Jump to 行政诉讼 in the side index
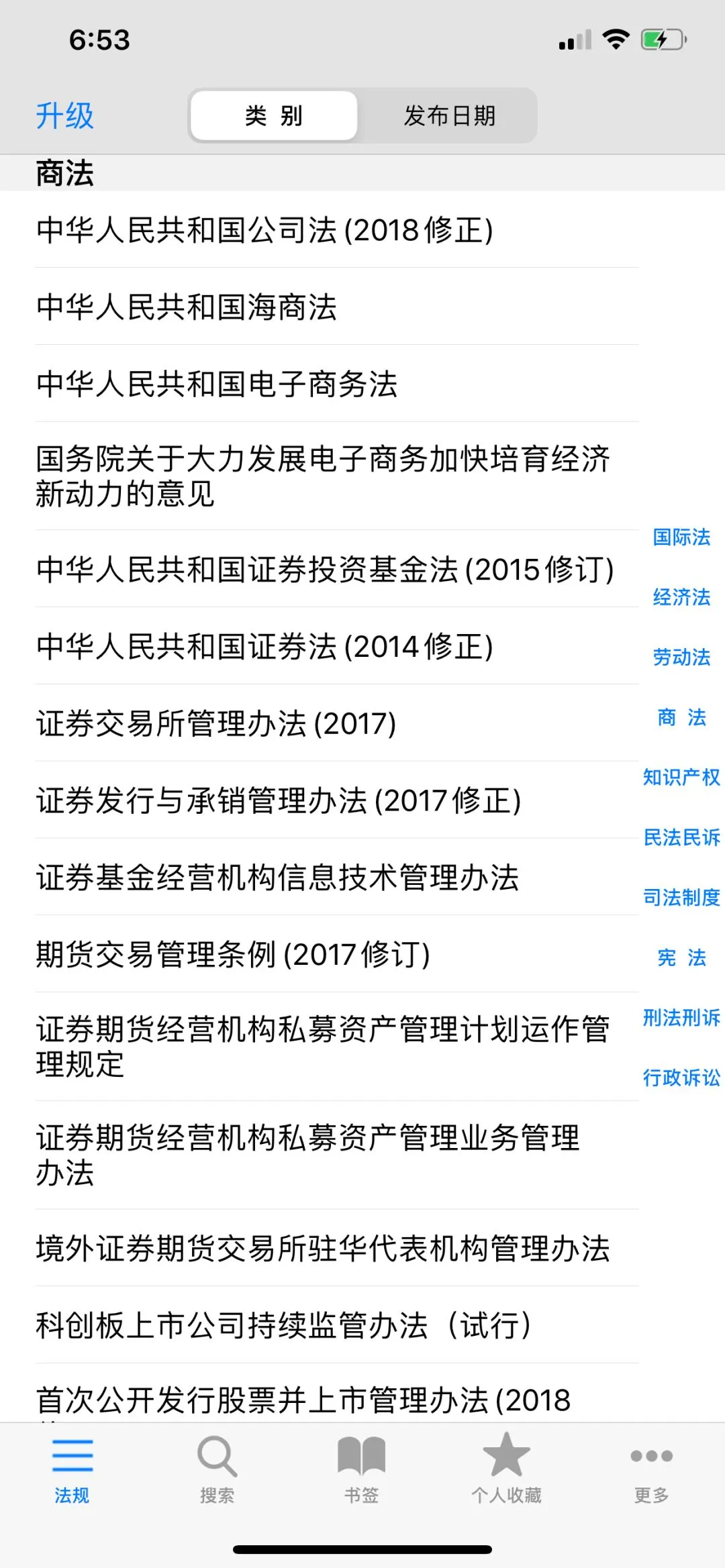The height and width of the screenshot is (1568, 725). [681, 1077]
